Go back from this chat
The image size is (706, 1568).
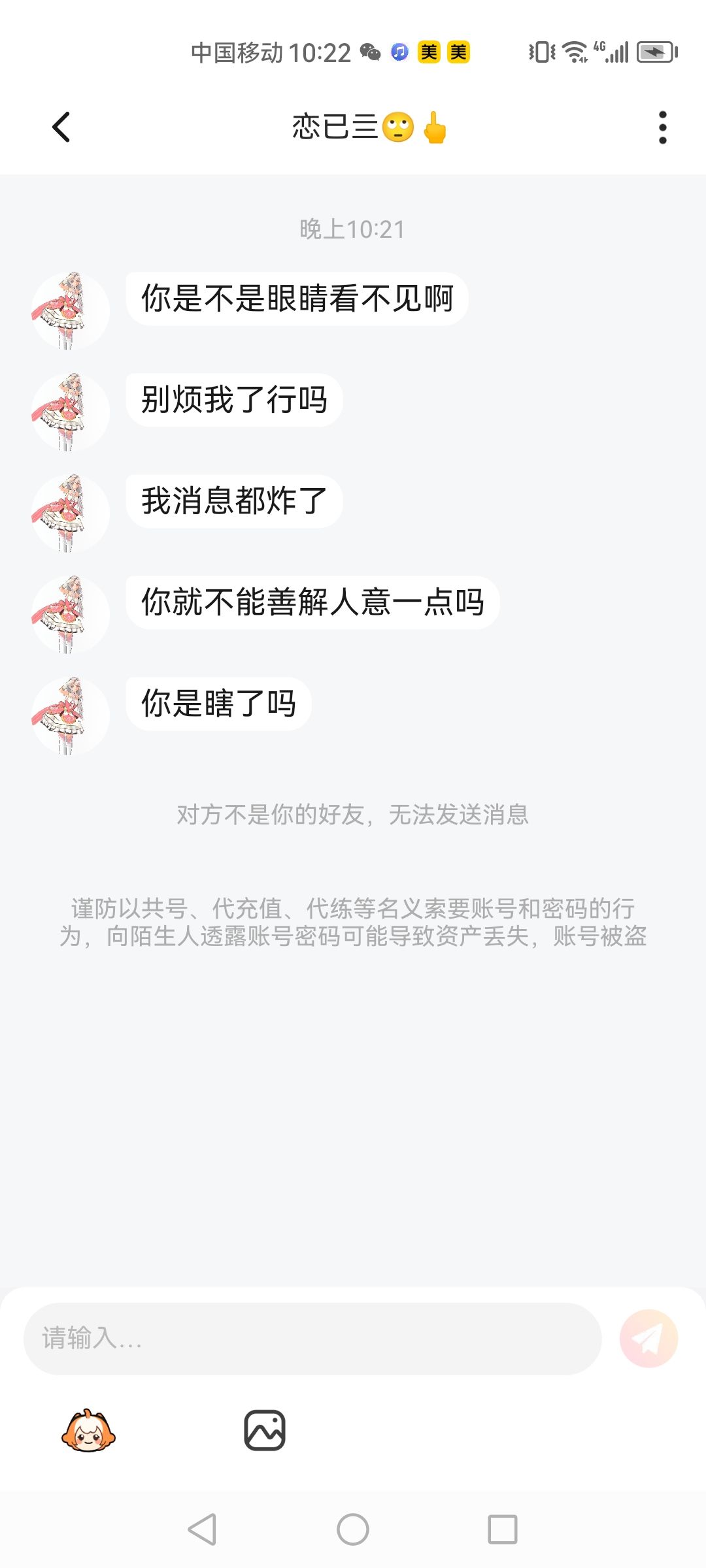61,127
